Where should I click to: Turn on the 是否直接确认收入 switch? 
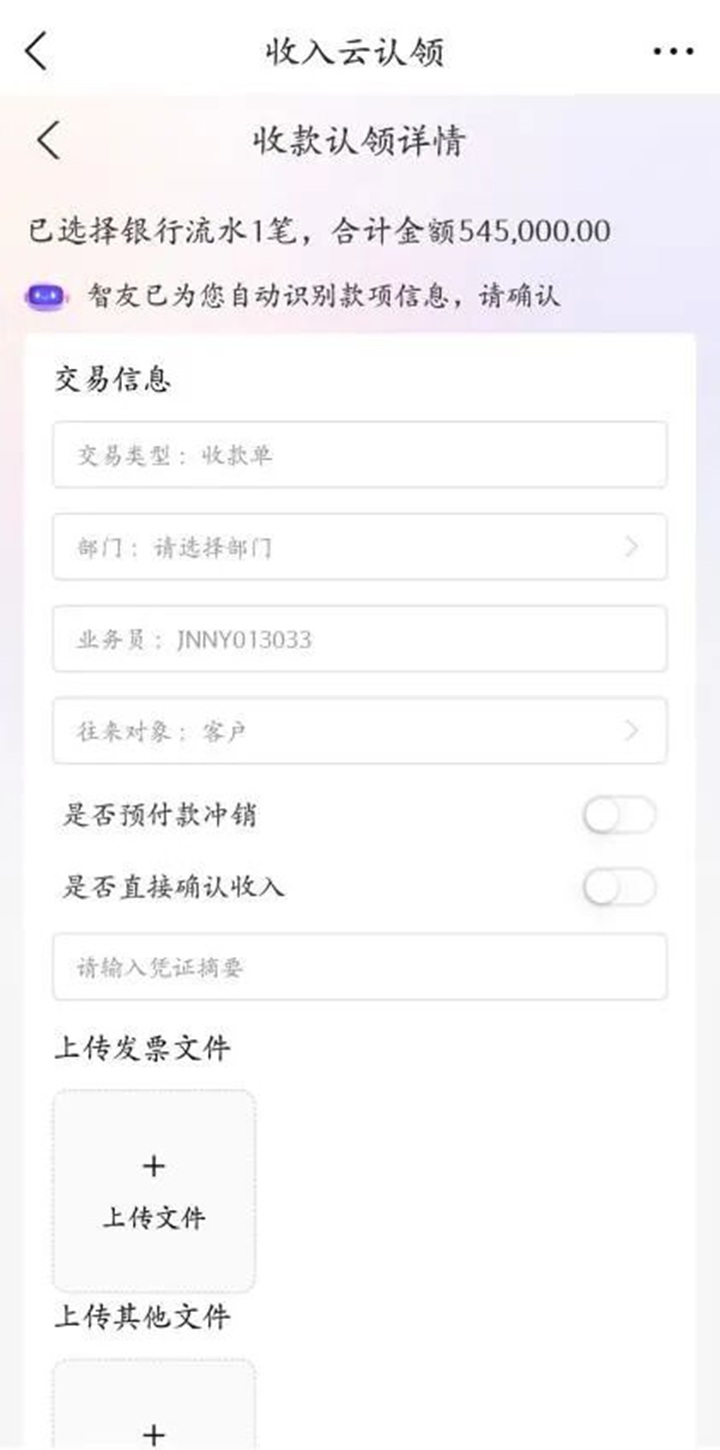tap(619, 887)
